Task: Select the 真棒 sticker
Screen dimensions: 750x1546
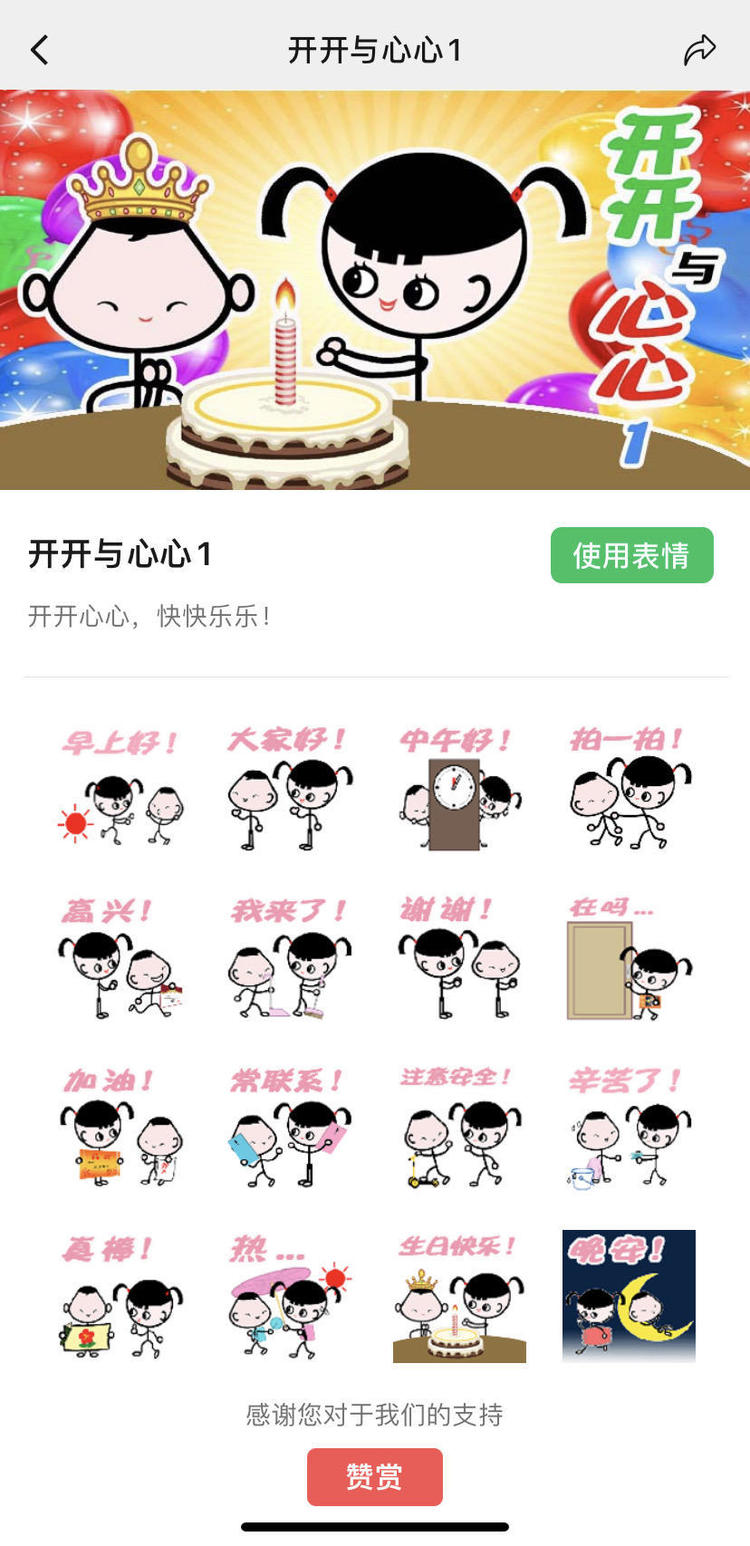Action: 121,1297
